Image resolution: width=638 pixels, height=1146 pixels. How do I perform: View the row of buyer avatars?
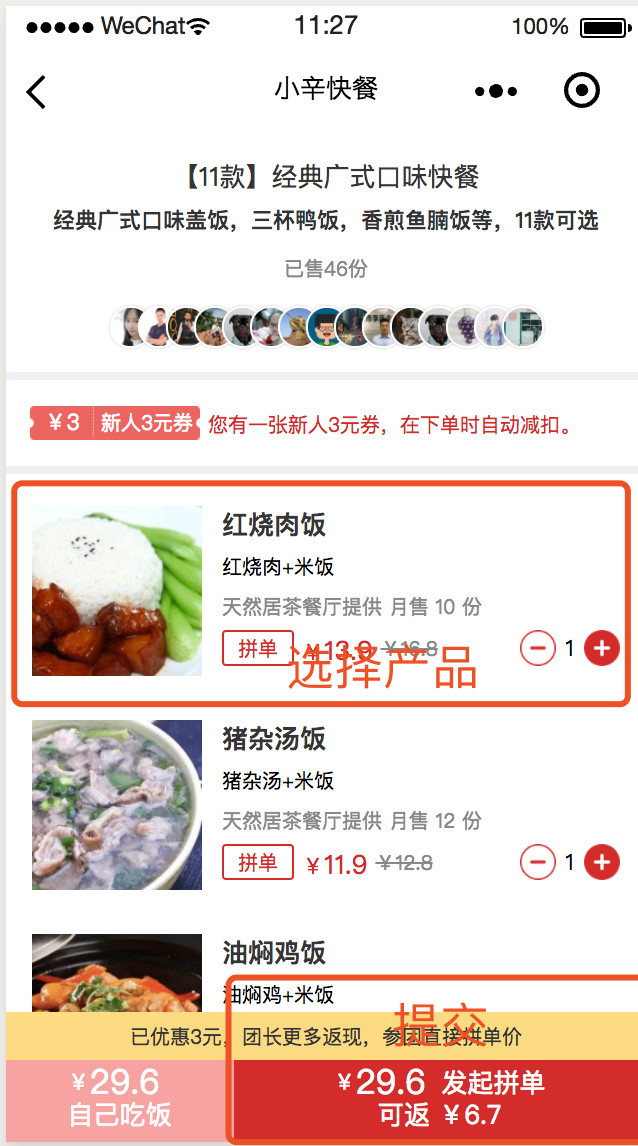click(326, 326)
